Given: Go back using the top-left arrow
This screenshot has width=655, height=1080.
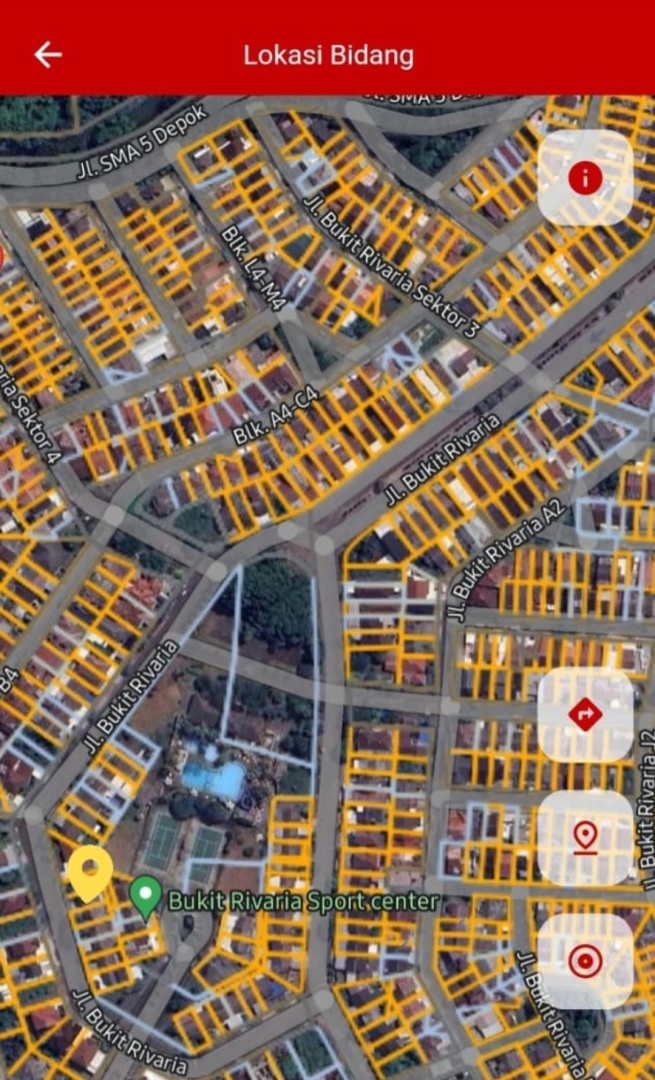Looking at the screenshot, I should (x=48, y=55).
